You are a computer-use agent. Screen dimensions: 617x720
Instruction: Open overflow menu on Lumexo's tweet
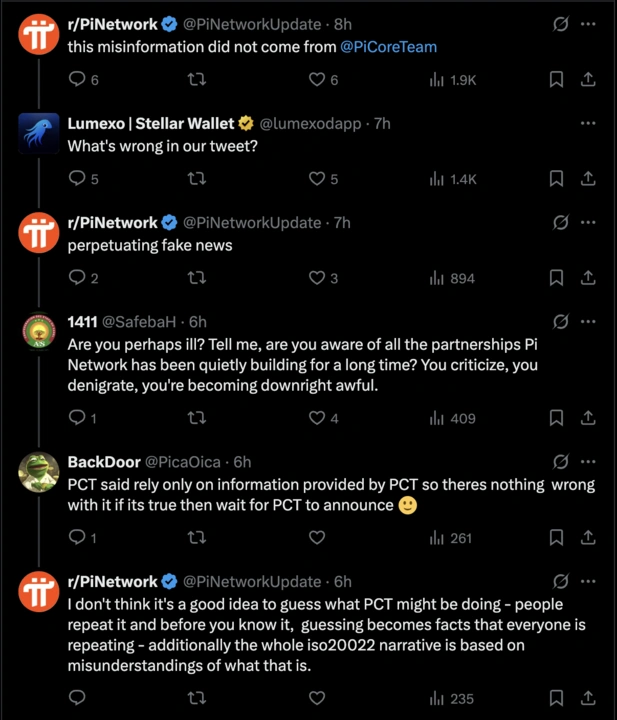coord(588,123)
